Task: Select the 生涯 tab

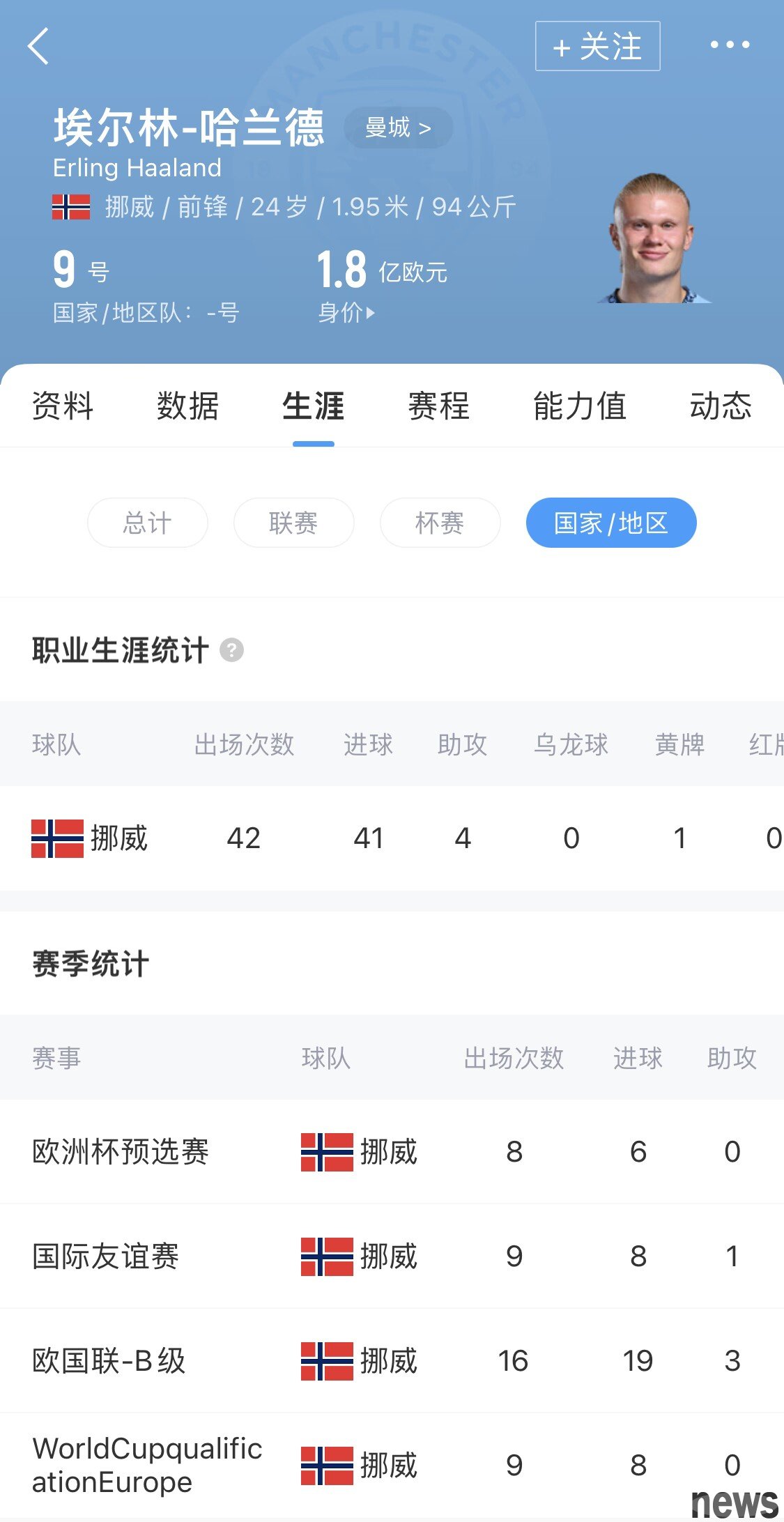Action: coord(314,406)
